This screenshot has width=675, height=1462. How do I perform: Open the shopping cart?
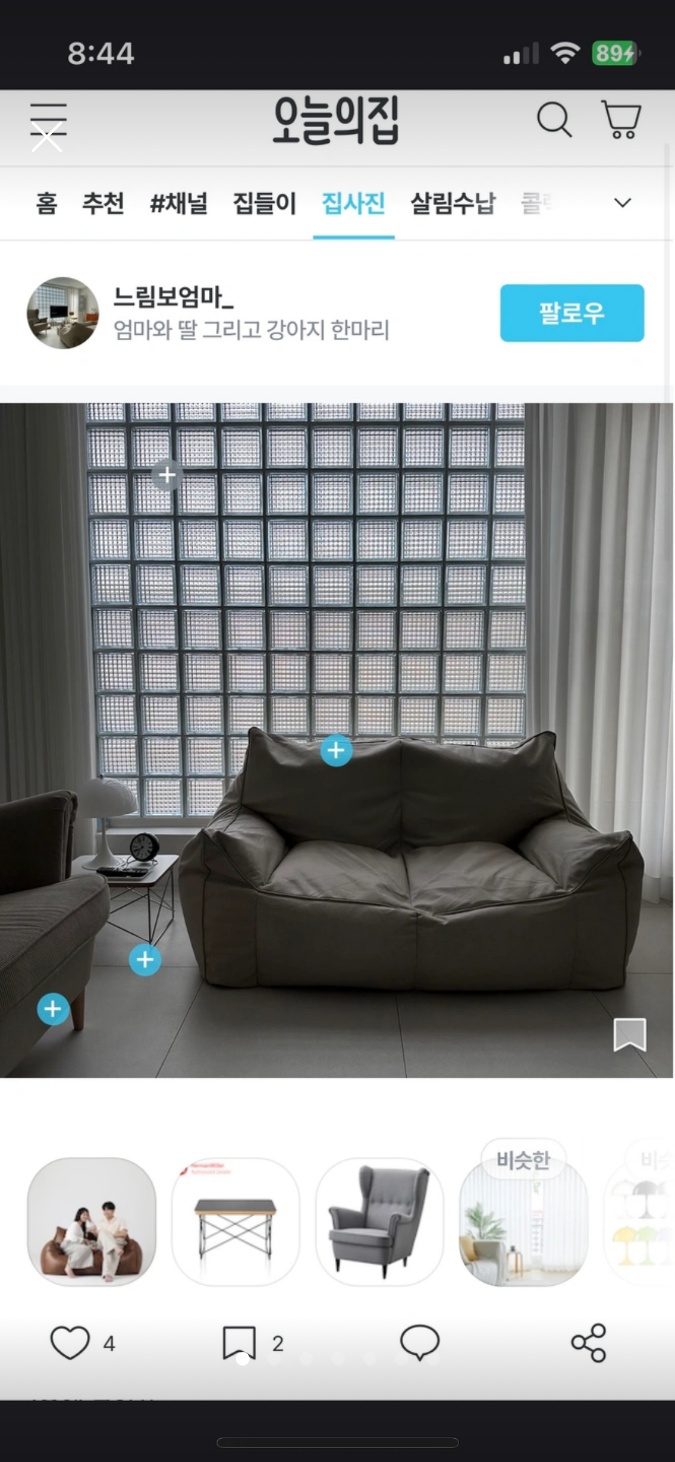point(621,120)
